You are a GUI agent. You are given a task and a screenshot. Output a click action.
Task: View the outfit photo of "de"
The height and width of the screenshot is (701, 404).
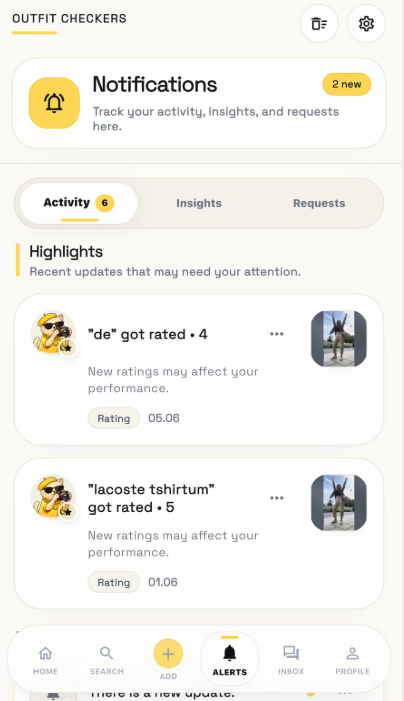(x=339, y=339)
